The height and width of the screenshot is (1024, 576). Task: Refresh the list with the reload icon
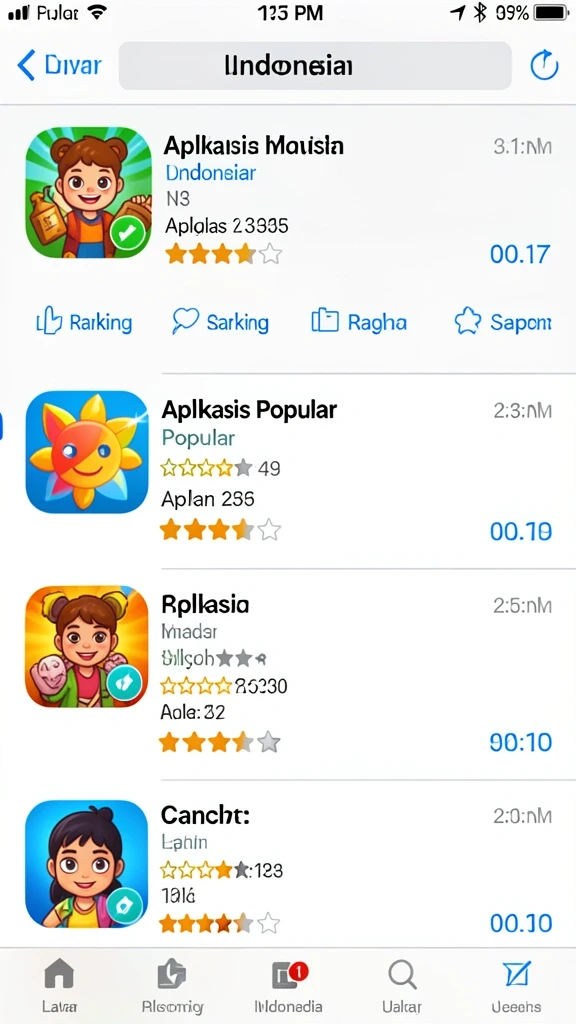tap(544, 66)
